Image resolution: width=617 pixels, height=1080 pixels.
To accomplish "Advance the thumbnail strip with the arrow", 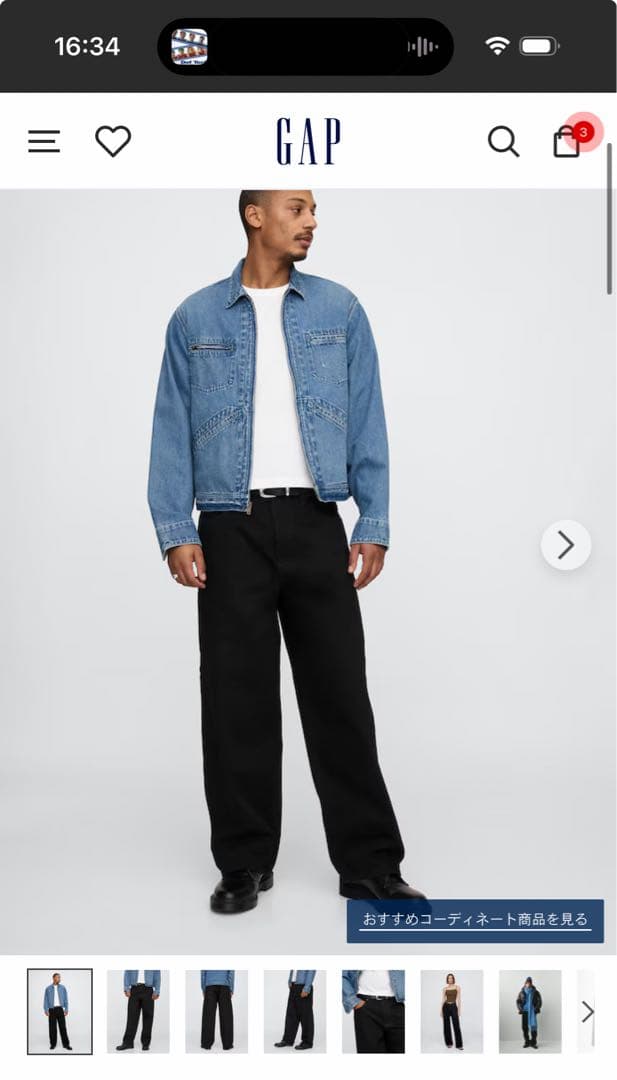I will [588, 1012].
